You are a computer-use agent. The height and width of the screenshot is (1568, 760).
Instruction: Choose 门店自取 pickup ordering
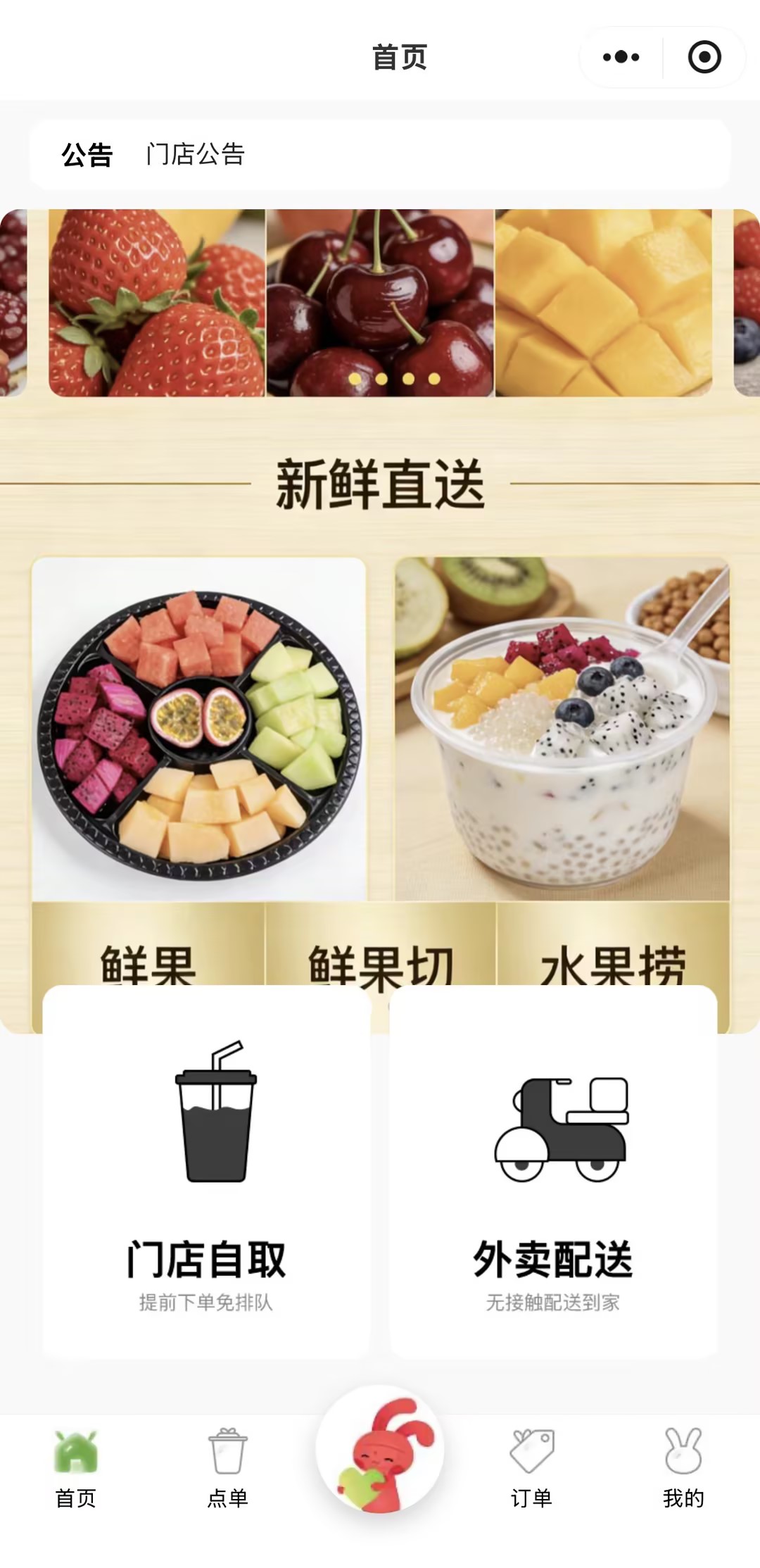(x=206, y=1172)
